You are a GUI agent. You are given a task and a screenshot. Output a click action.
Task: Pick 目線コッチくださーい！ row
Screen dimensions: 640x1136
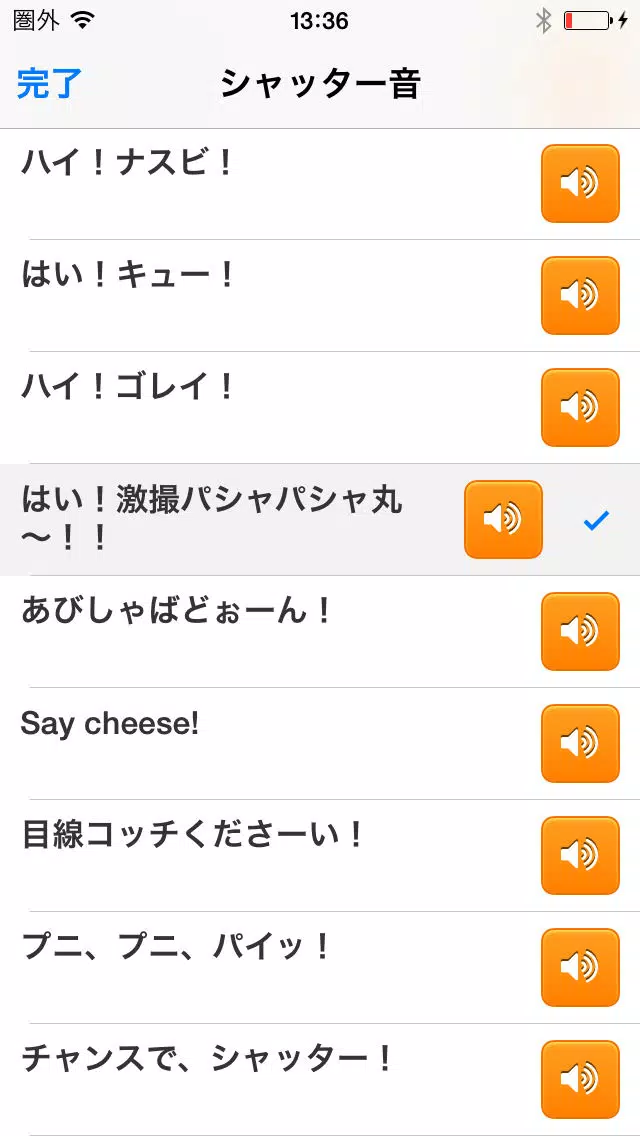pyautogui.click(x=320, y=856)
